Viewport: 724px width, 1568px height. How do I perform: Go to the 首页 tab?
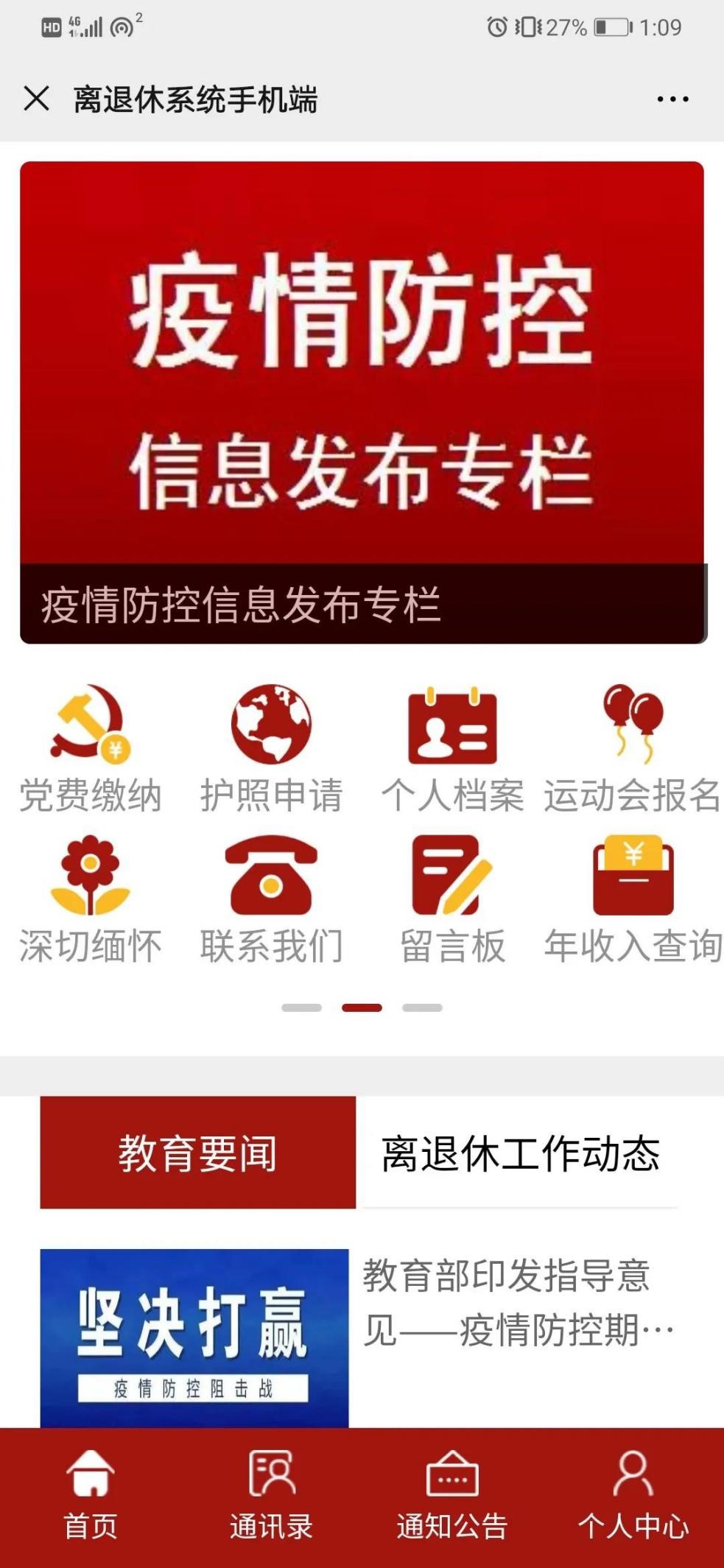click(x=90, y=1496)
